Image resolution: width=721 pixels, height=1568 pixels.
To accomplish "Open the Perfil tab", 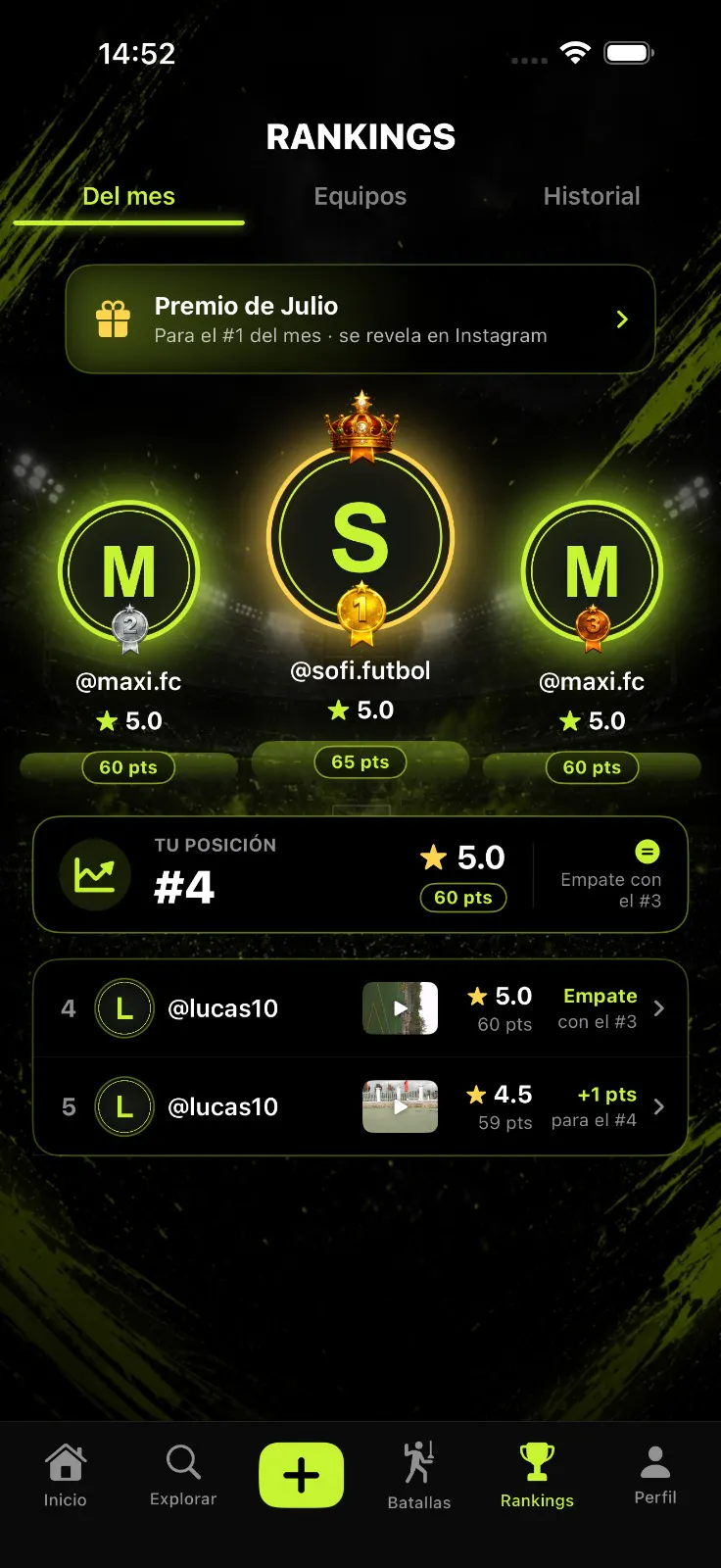I will pyautogui.click(x=655, y=1476).
